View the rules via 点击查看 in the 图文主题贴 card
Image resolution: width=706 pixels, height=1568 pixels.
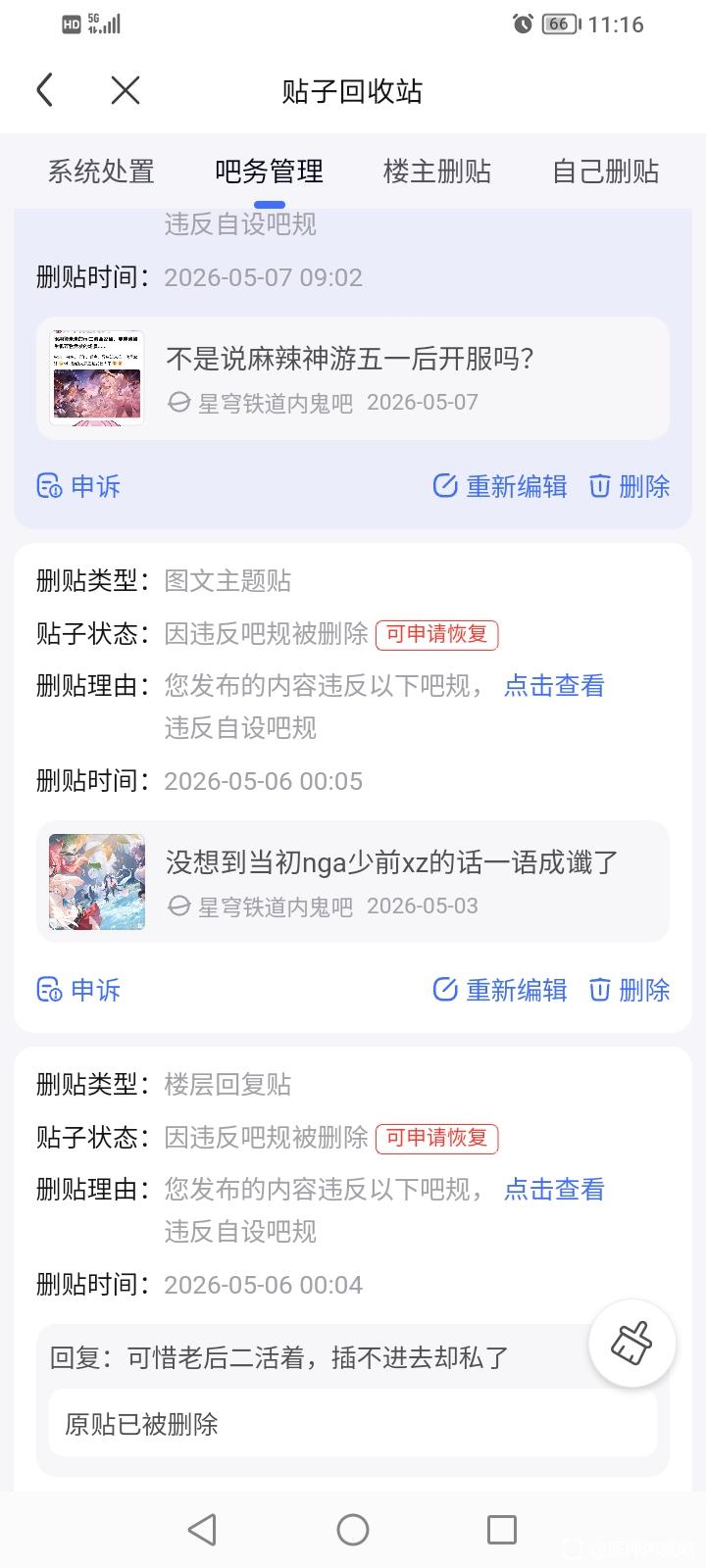[x=554, y=686]
